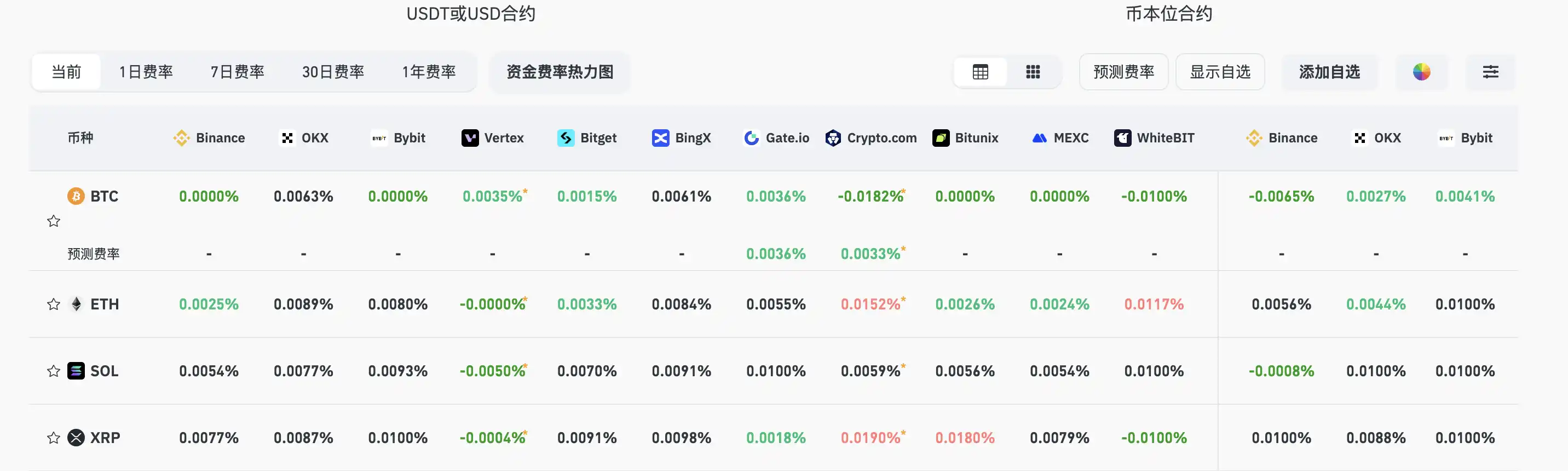The height and width of the screenshot is (471, 1568).
Task: Switch to grid view layout
Action: [1033, 72]
